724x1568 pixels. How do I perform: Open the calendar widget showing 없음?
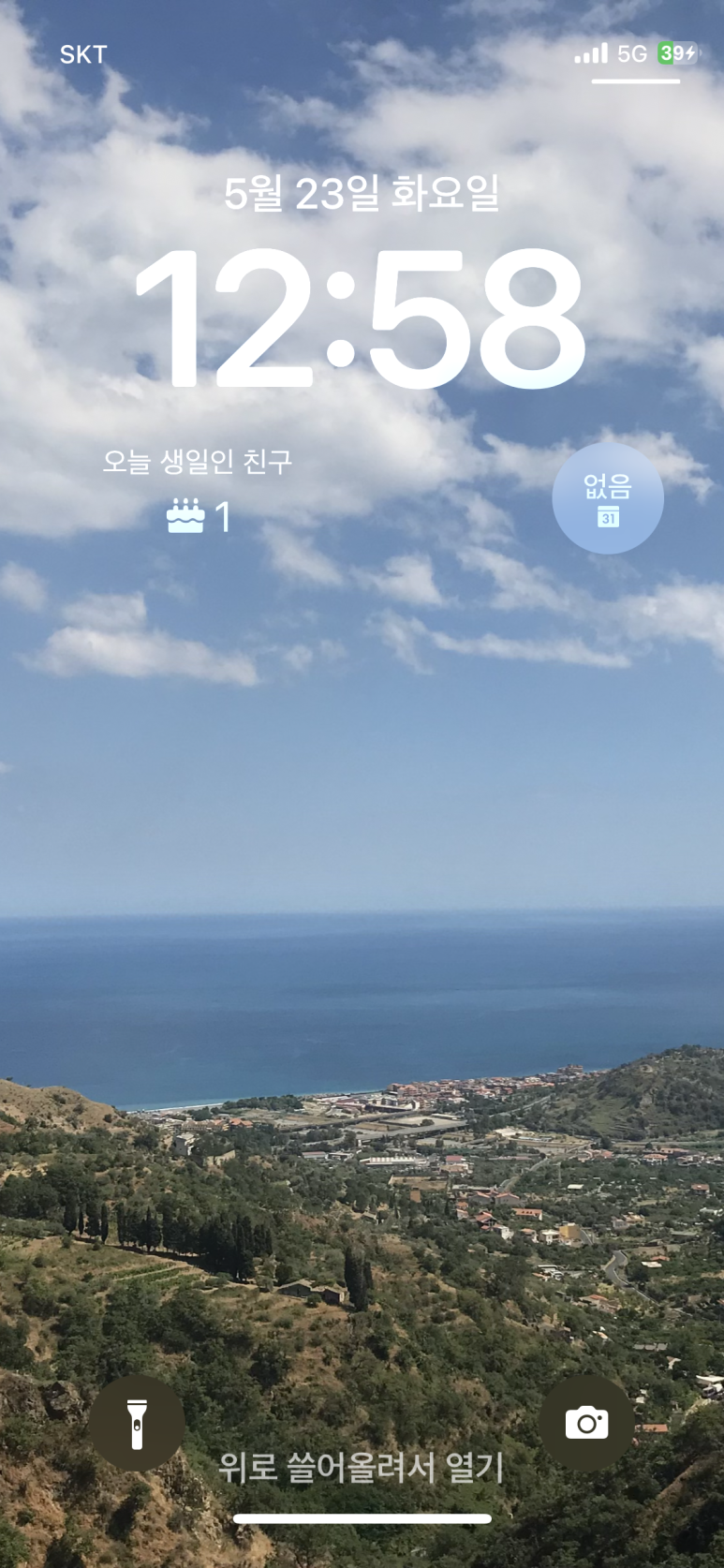[608, 498]
